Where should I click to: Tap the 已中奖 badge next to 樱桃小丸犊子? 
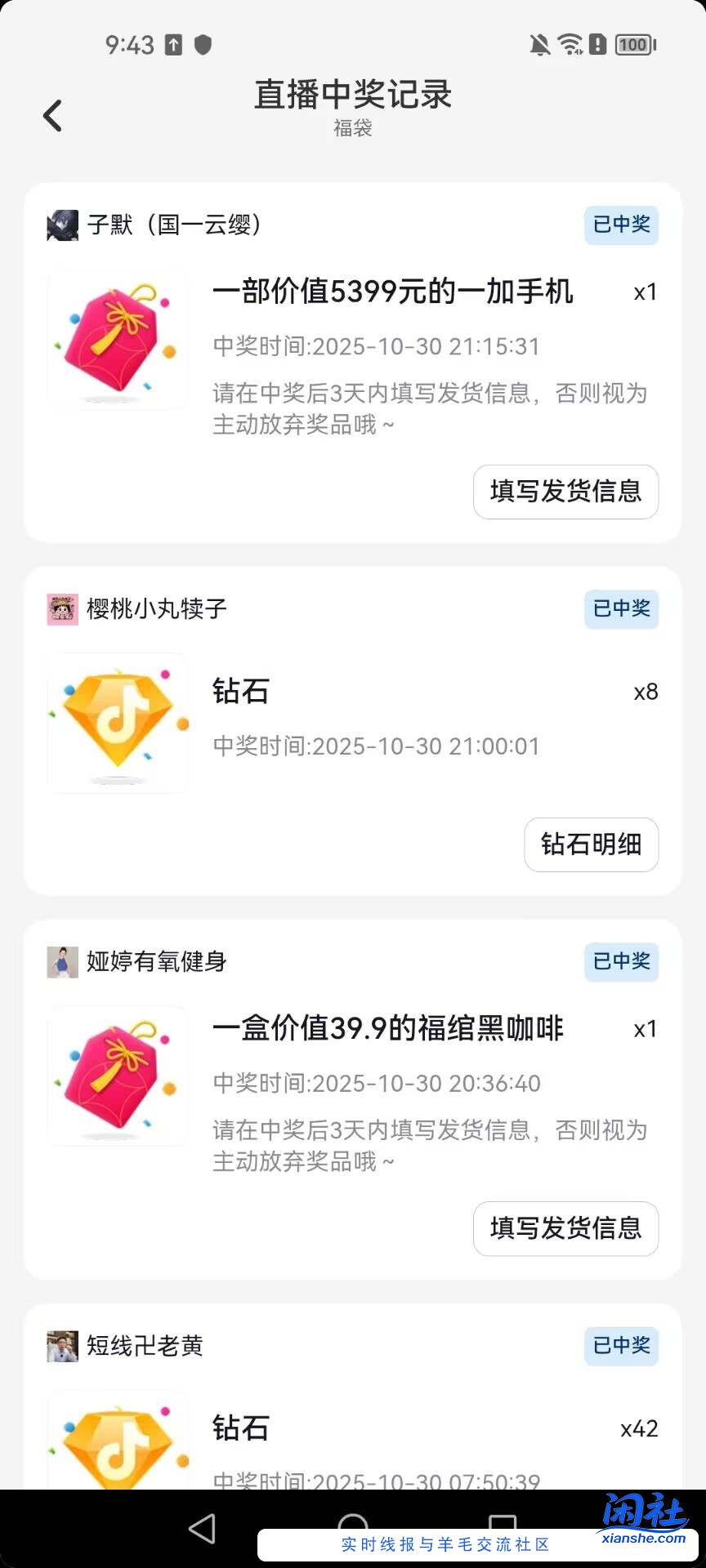[x=621, y=609]
